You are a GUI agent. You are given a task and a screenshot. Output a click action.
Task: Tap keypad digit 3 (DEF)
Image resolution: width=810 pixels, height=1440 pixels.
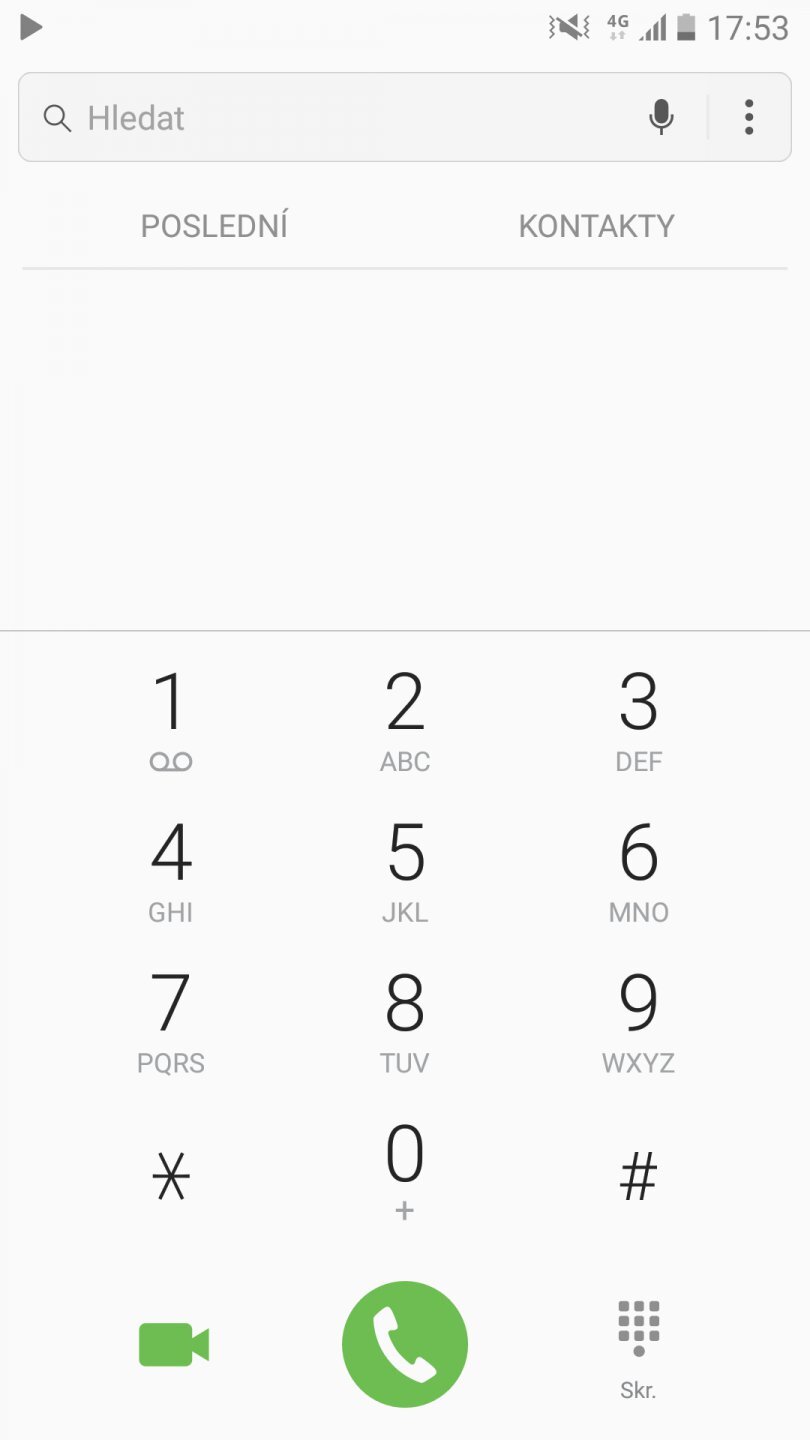[639, 718]
